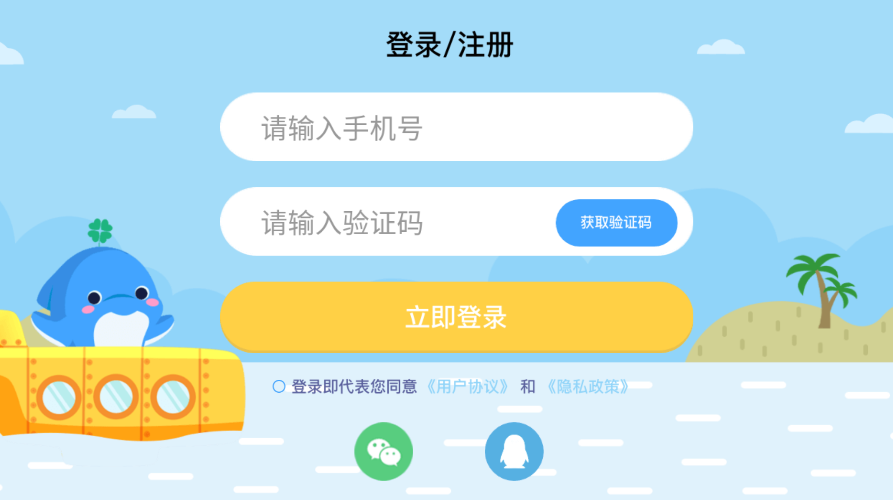This screenshot has height=500, width=893.
Task: Check the agreement consent circle
Action: click(x=279, y=387)
